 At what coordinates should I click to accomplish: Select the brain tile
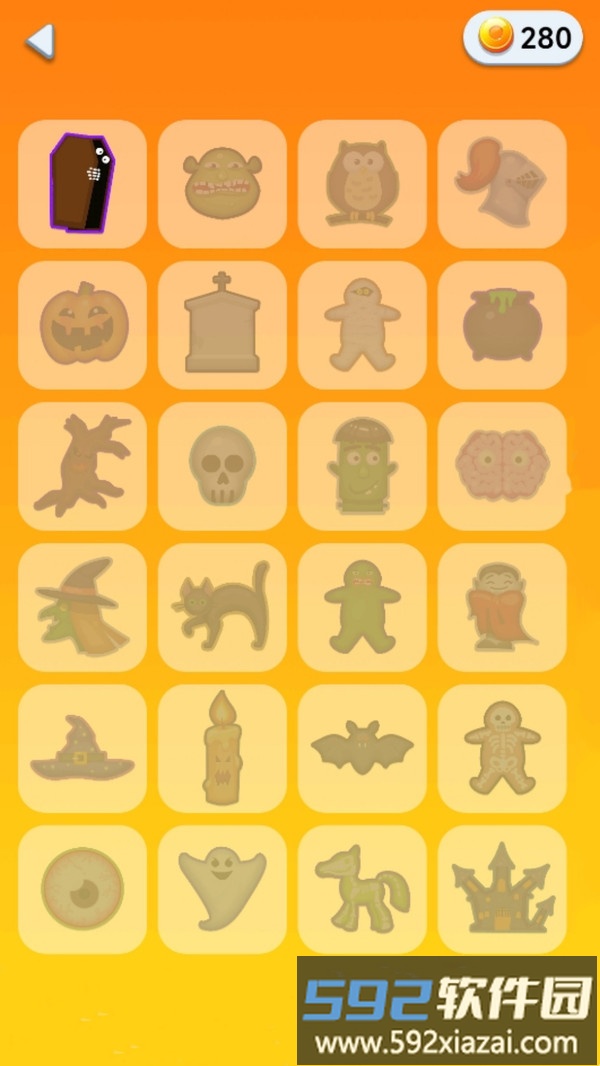click(x=502, y=466)
